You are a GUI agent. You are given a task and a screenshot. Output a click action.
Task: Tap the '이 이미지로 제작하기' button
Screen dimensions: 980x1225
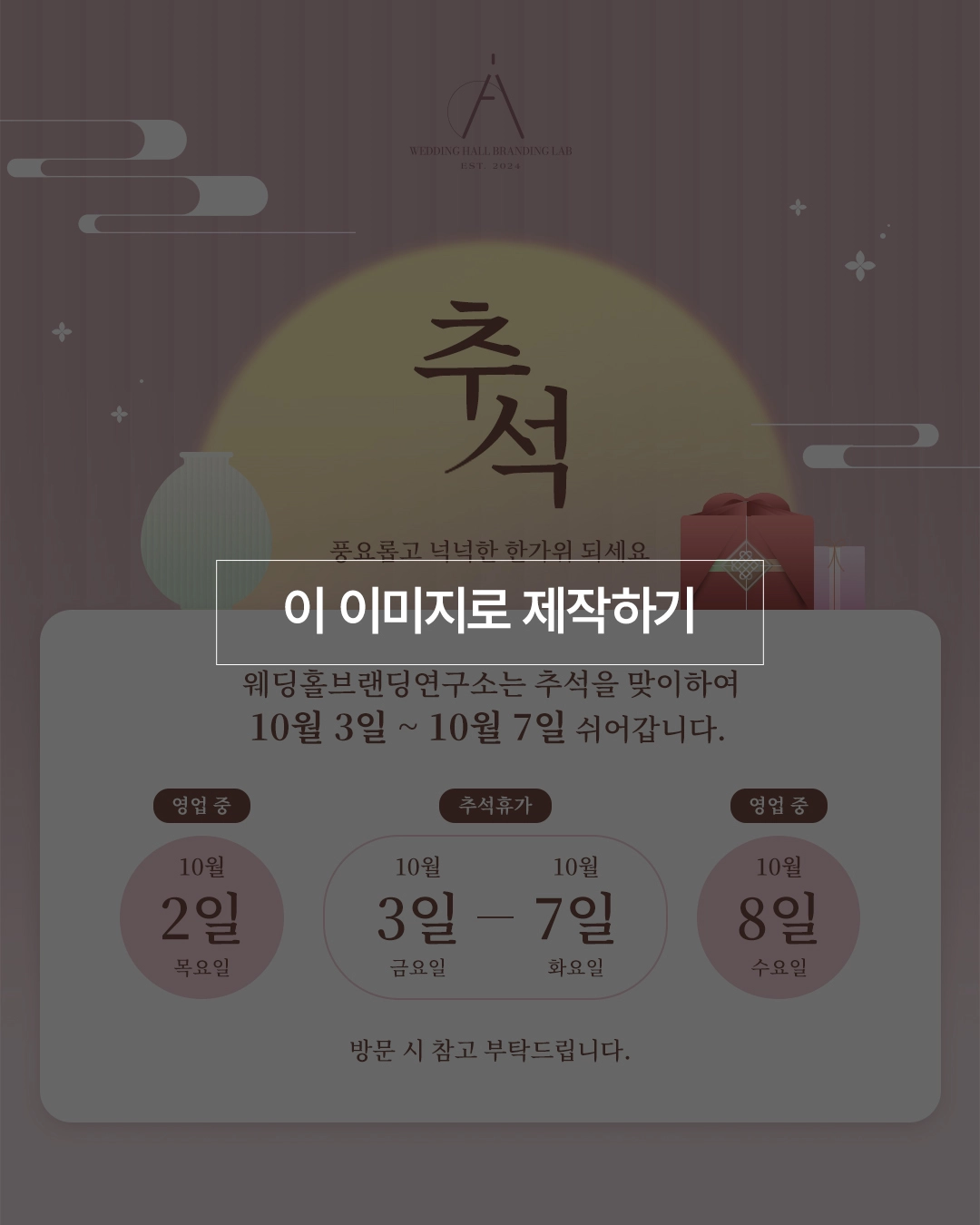pyautogui.click(x=489, y=612)
